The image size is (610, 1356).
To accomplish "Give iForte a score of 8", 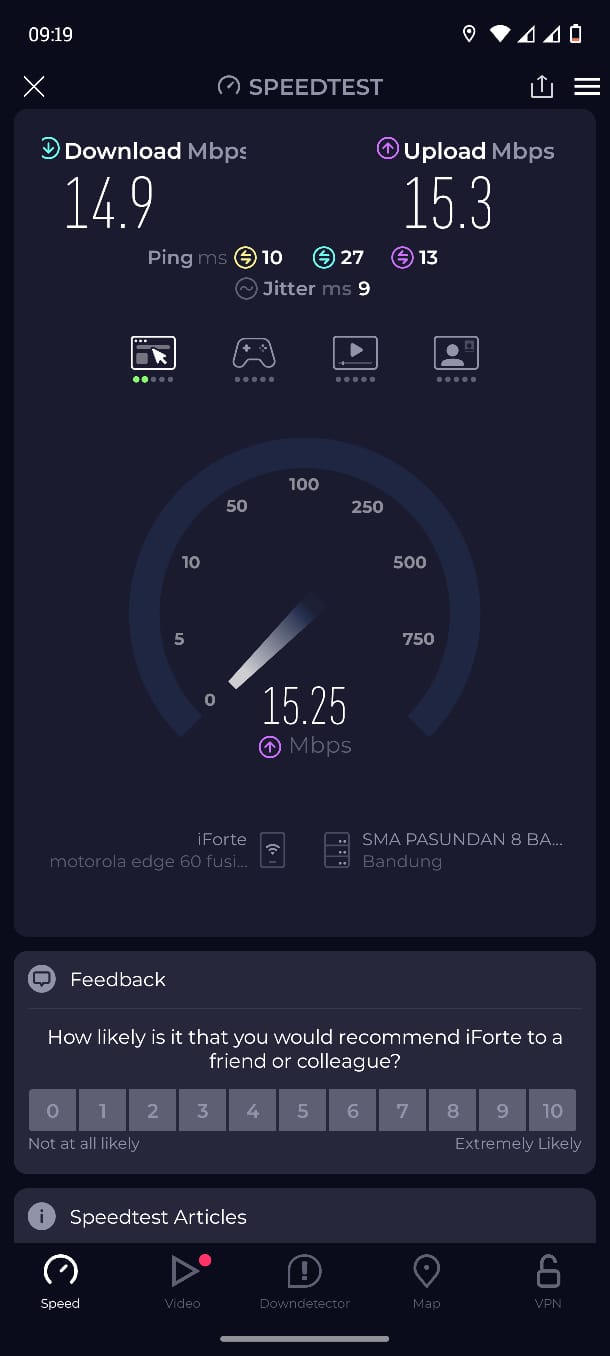I will (453, 1111).
